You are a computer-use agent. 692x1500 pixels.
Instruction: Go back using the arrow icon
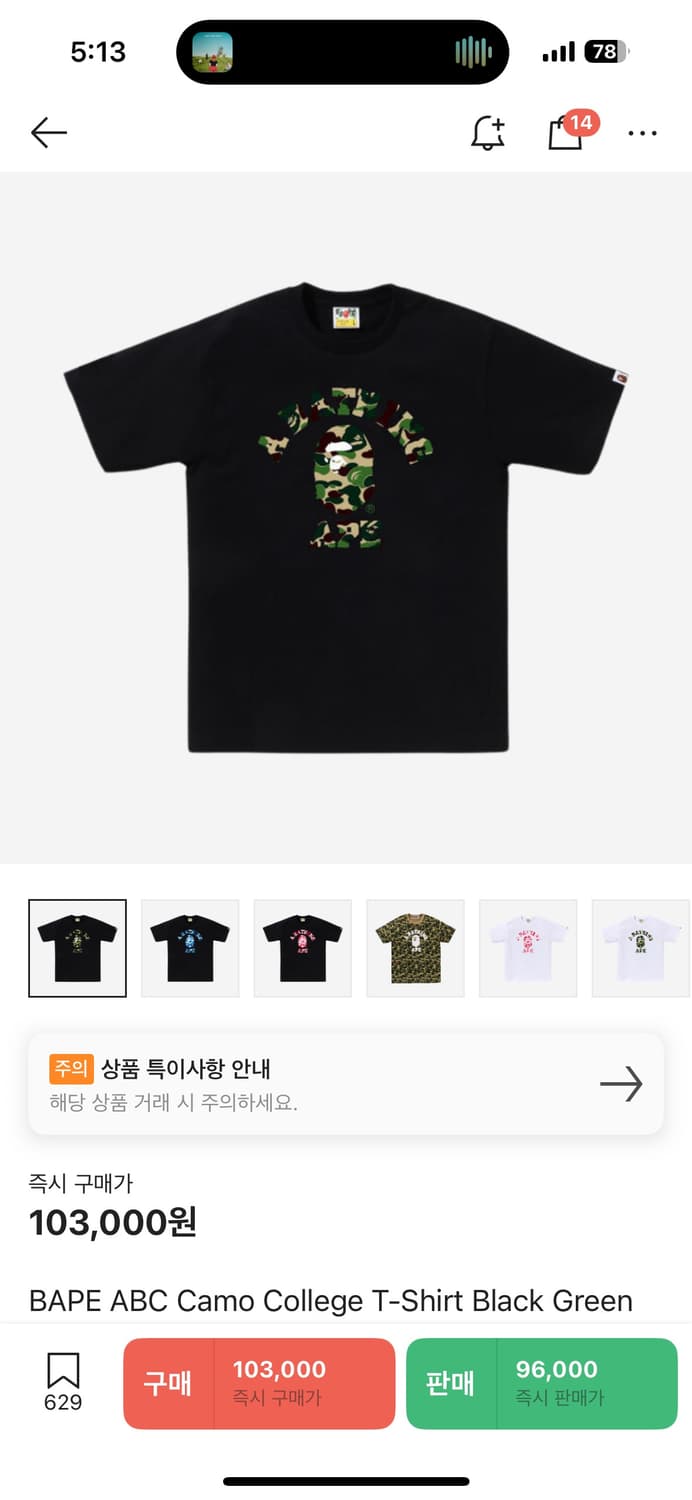point(48,132)
